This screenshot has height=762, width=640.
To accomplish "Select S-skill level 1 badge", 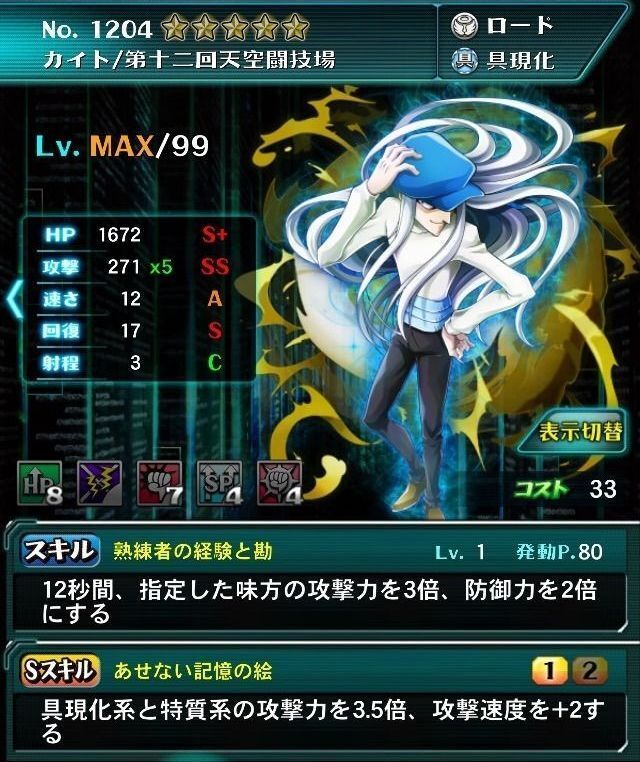I will pos(546,670).
